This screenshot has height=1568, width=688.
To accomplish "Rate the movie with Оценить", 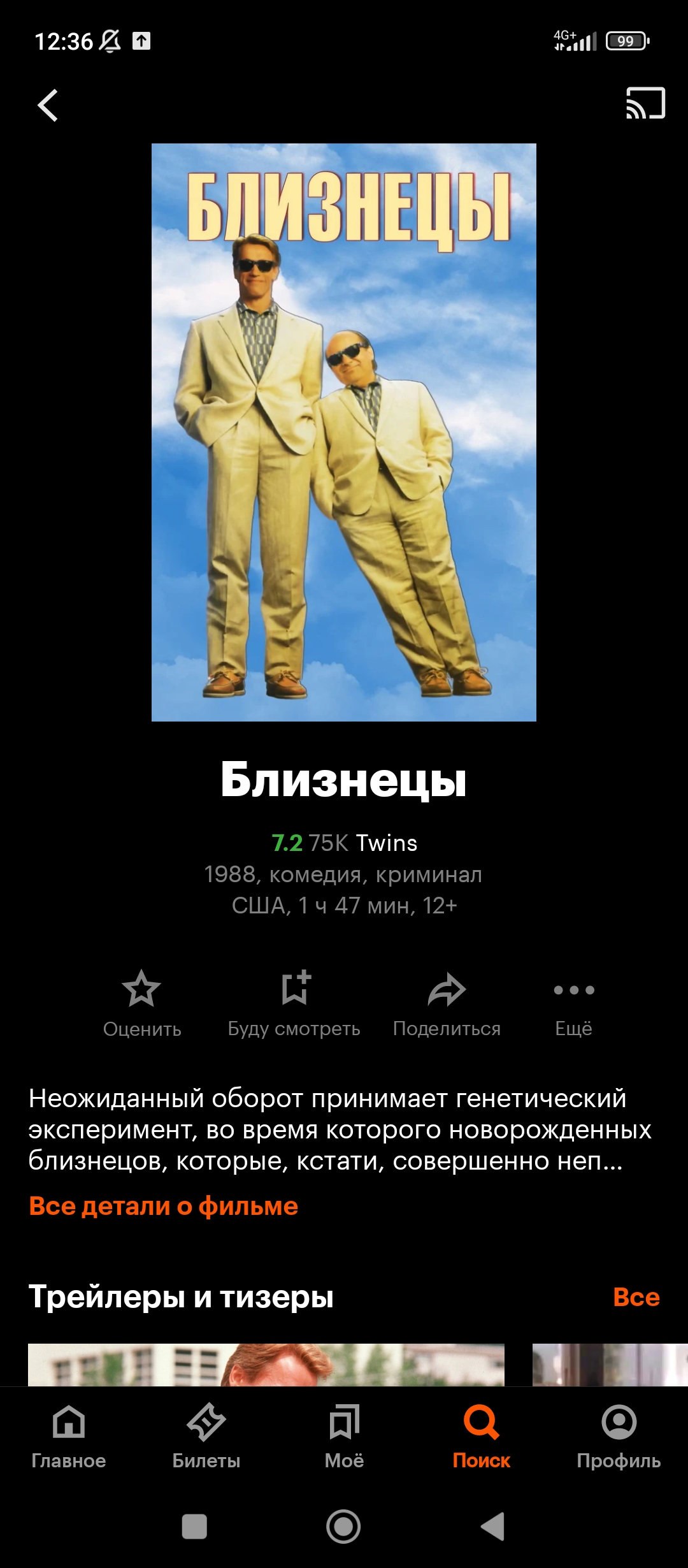I will [141, 1004].
